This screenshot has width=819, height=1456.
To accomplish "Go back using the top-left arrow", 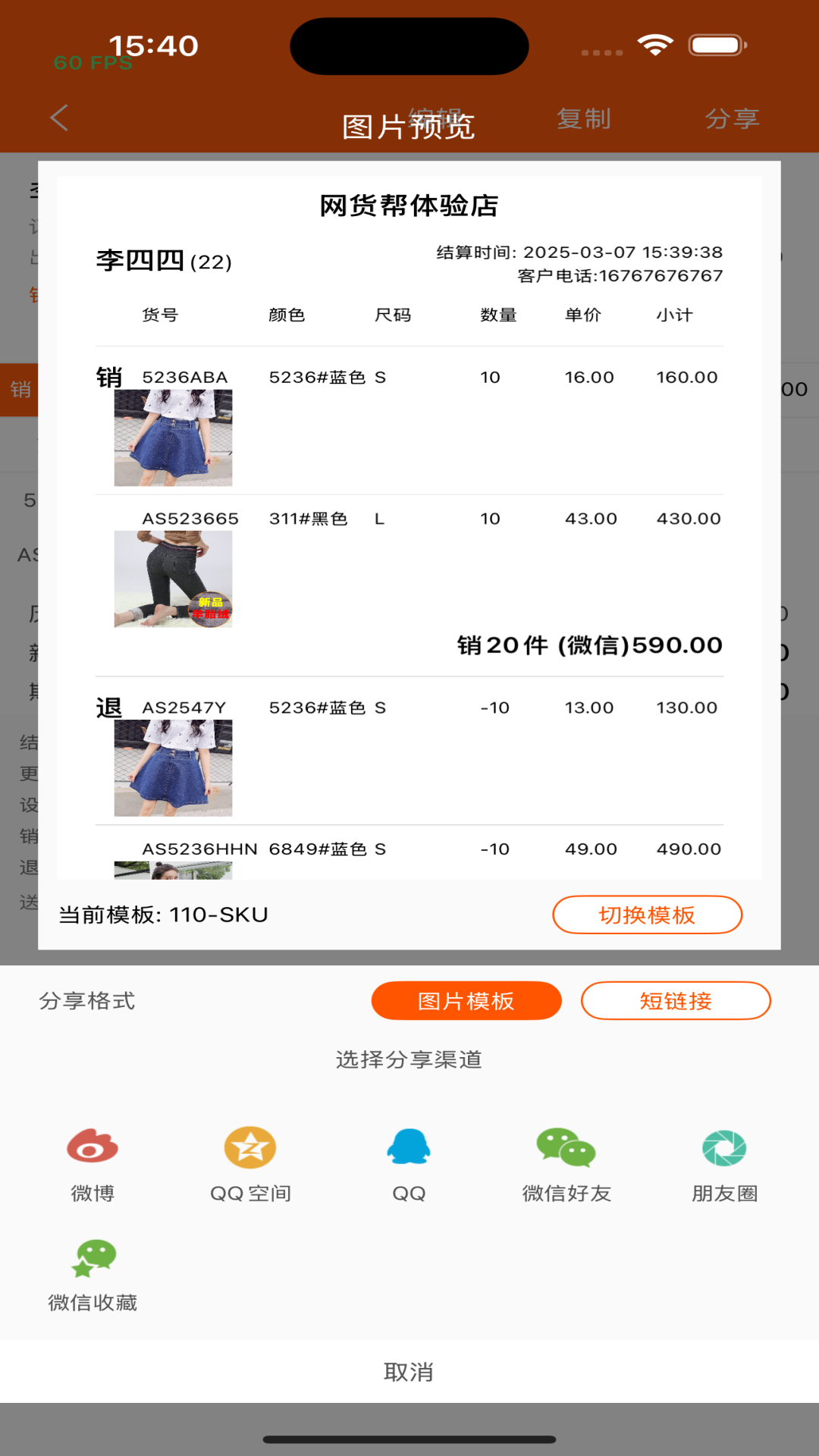I will click(59, 118).
